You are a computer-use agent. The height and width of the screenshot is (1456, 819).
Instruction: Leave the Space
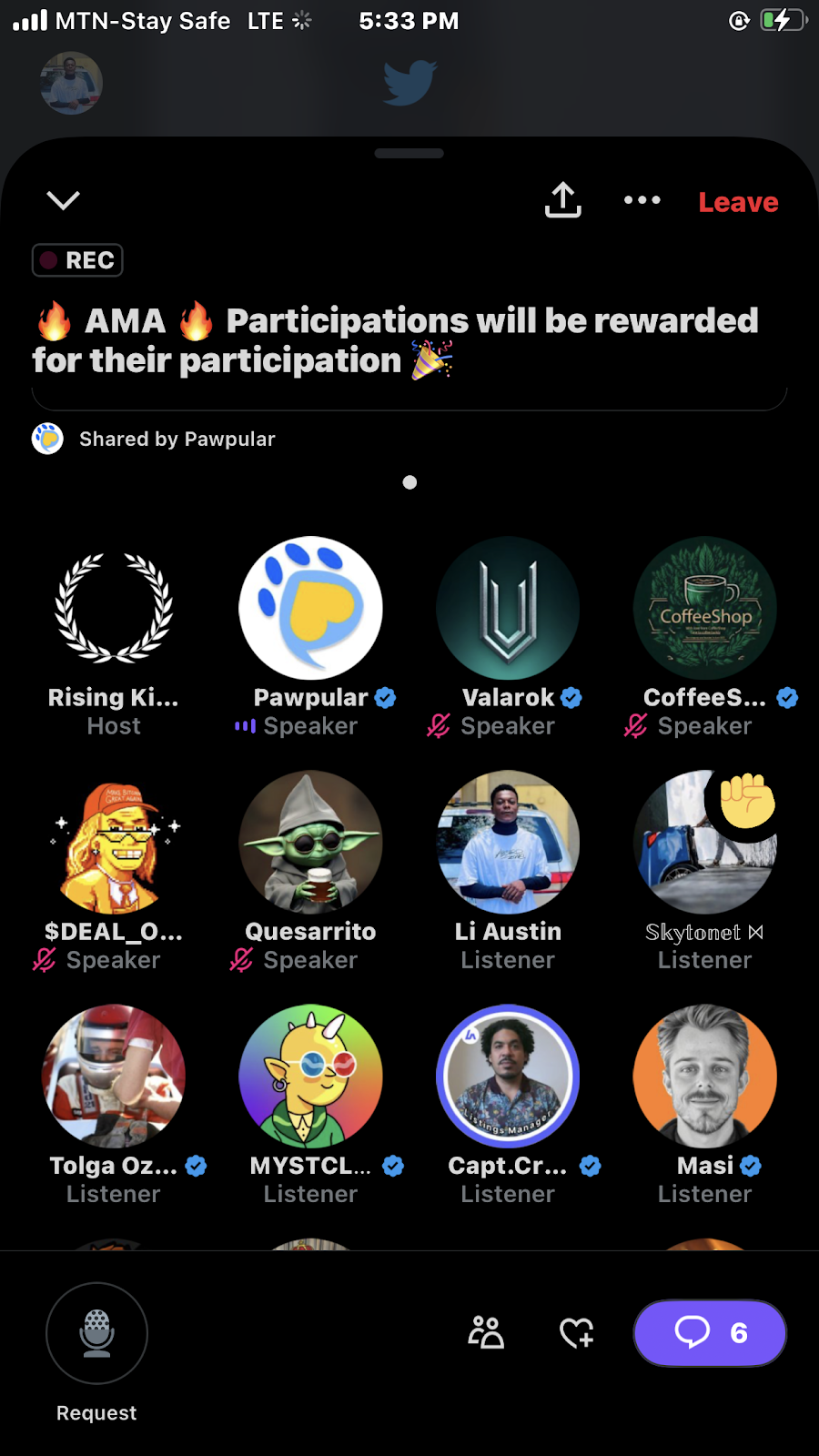click(x=738, y=202)
